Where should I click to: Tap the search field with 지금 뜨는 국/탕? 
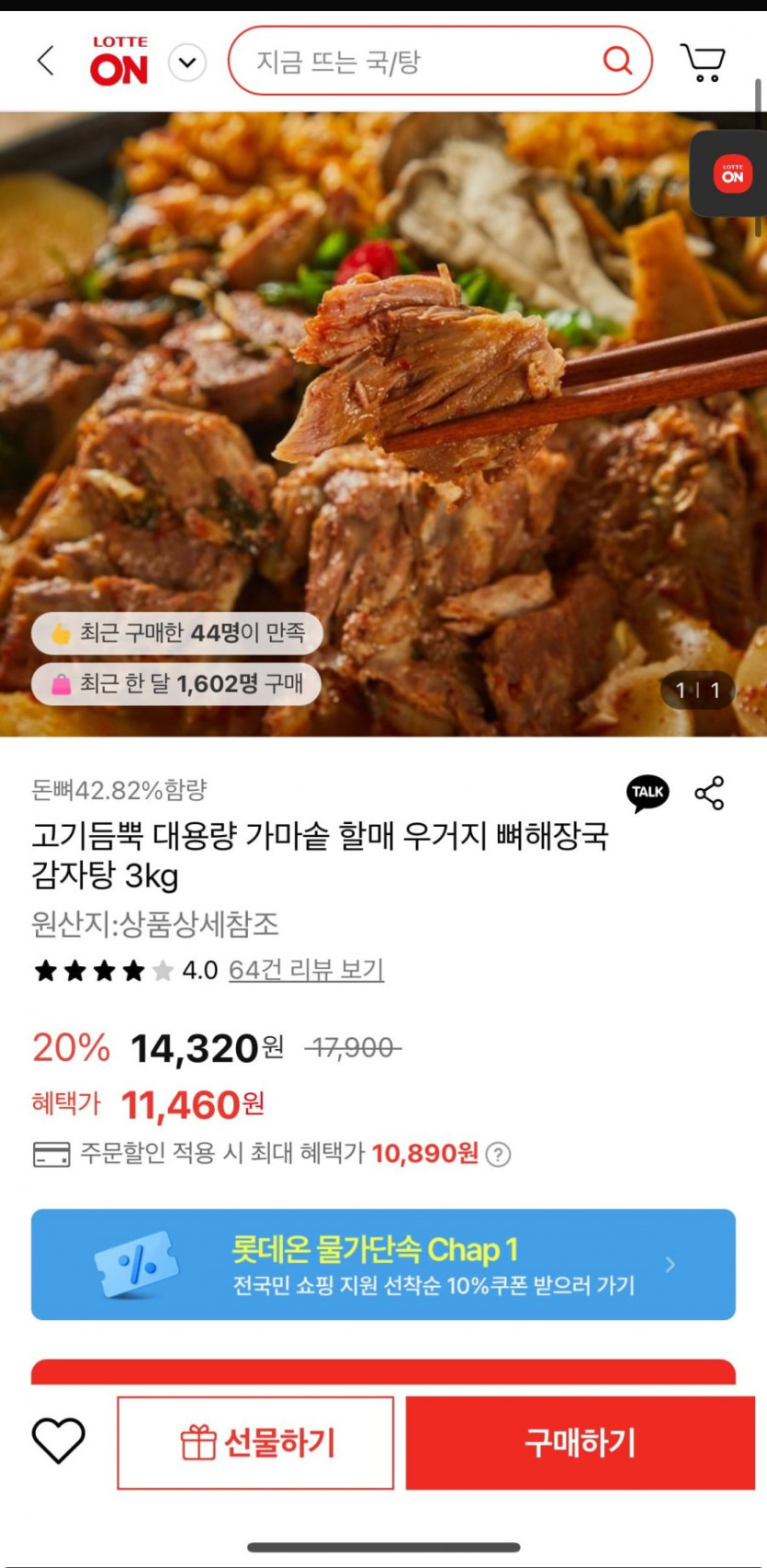coord(413,62)
